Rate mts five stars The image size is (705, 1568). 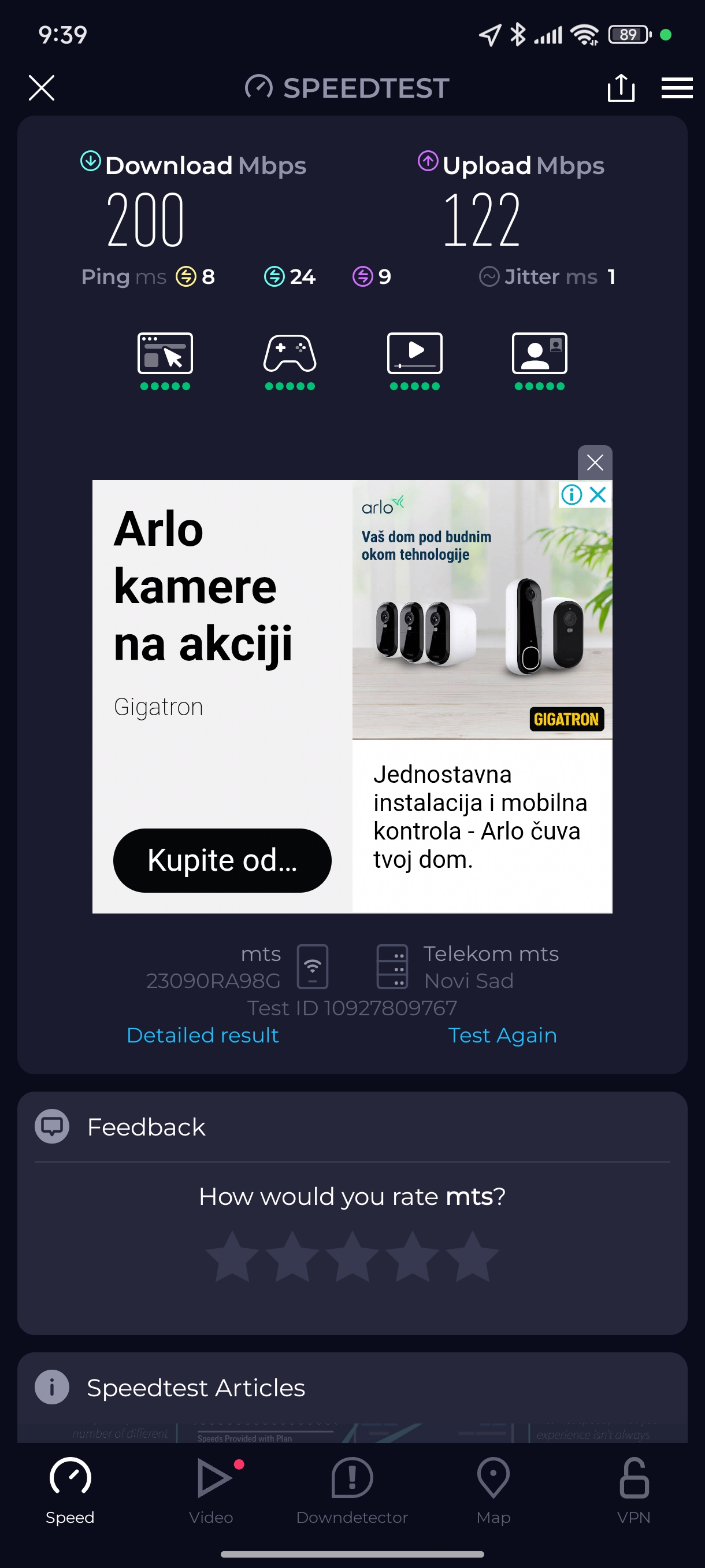coord(472,1256)
